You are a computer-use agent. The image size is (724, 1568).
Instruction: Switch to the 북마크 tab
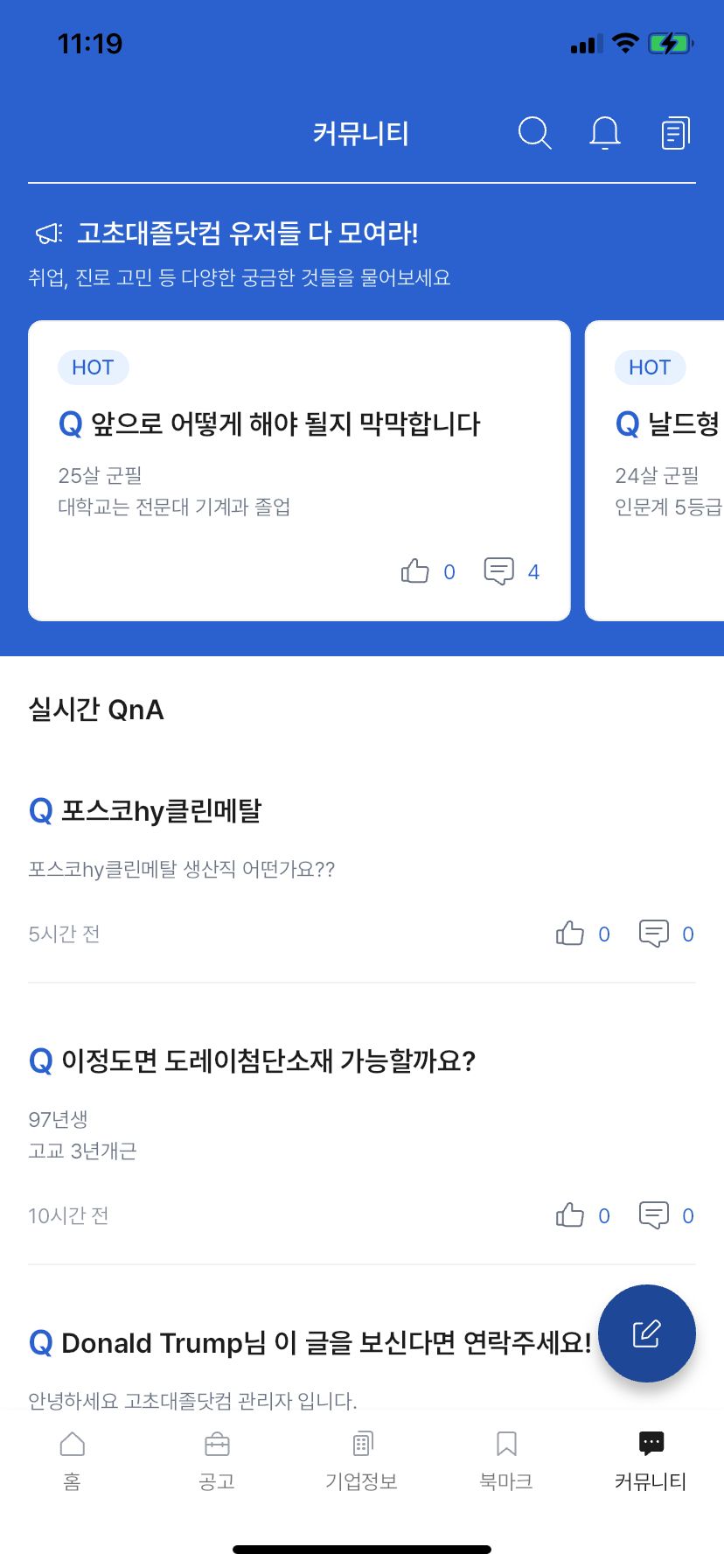tap(506, 1459)
